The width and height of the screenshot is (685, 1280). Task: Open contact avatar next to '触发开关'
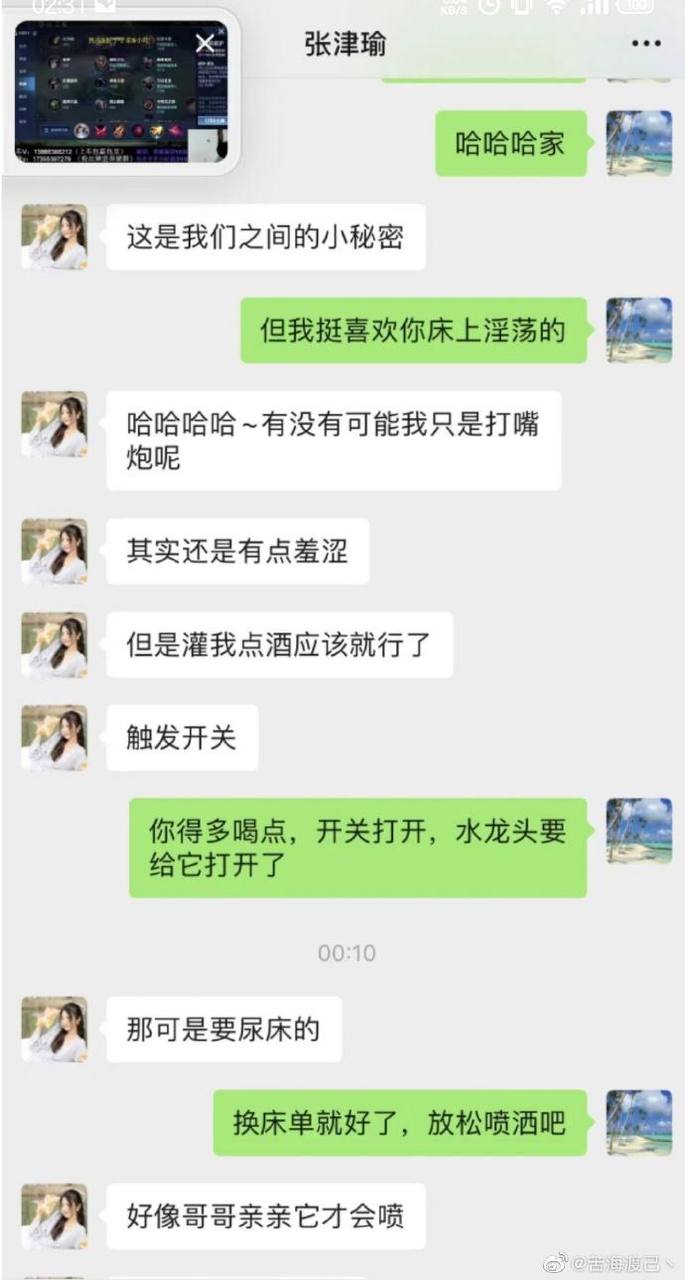pos(55,737)
